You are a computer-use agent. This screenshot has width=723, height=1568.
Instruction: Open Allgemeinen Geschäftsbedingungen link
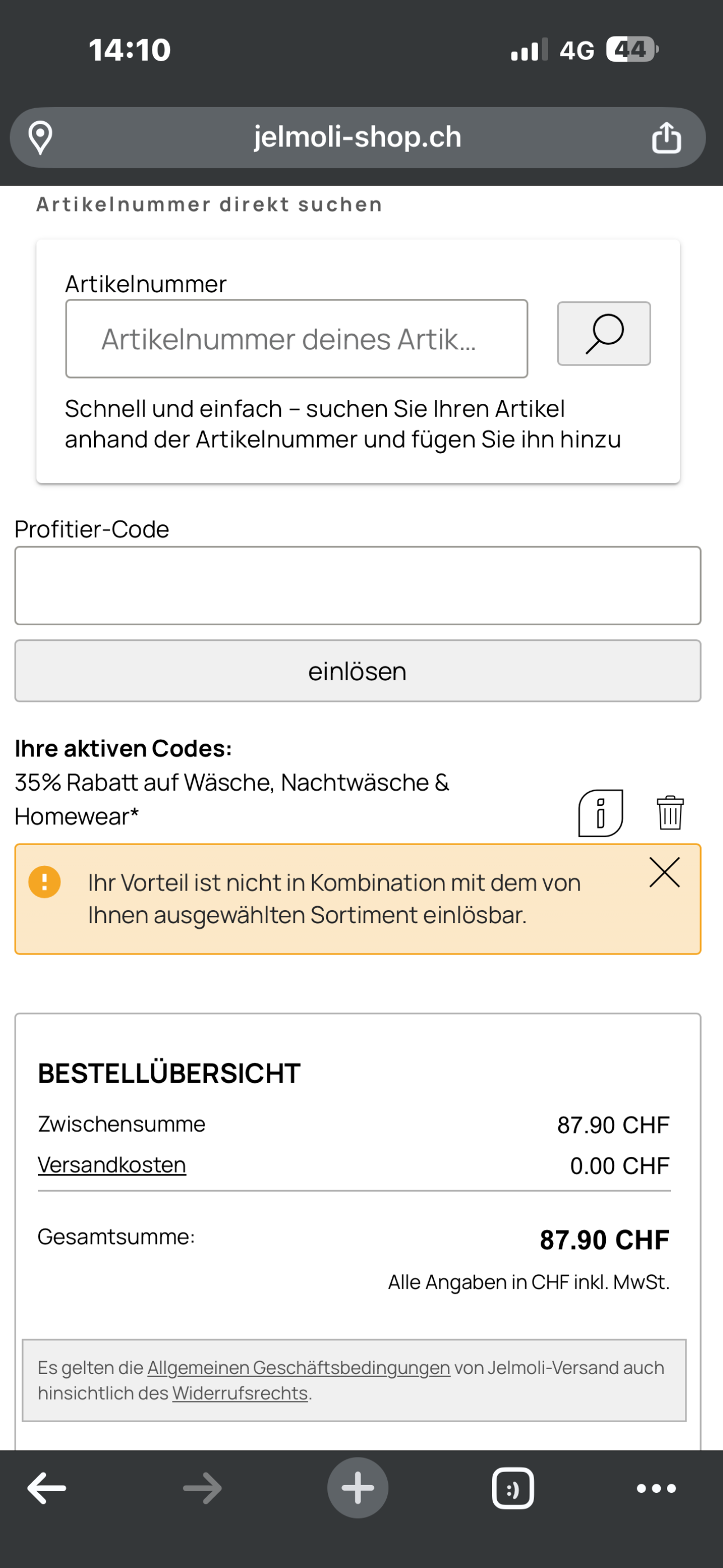click(x=298, y=1367)
